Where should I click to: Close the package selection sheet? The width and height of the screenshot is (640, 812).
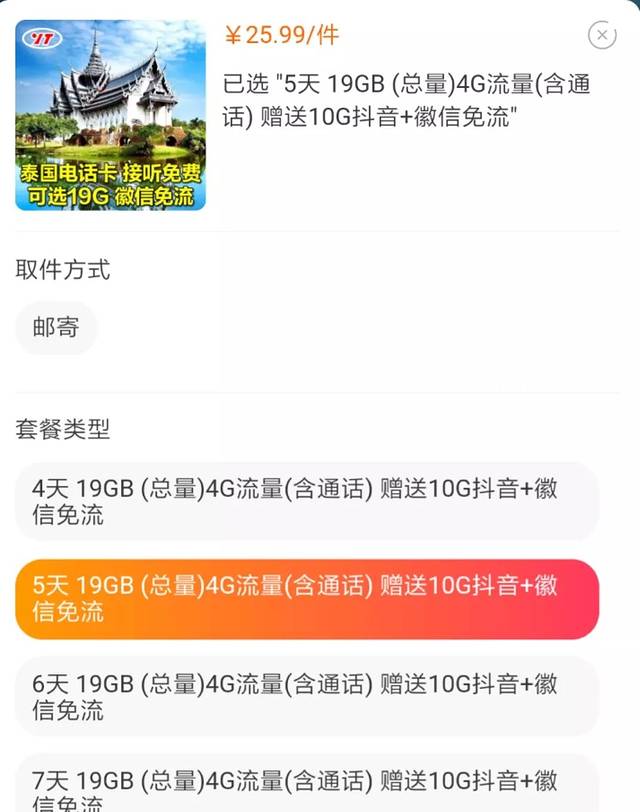tap(602, 36)
